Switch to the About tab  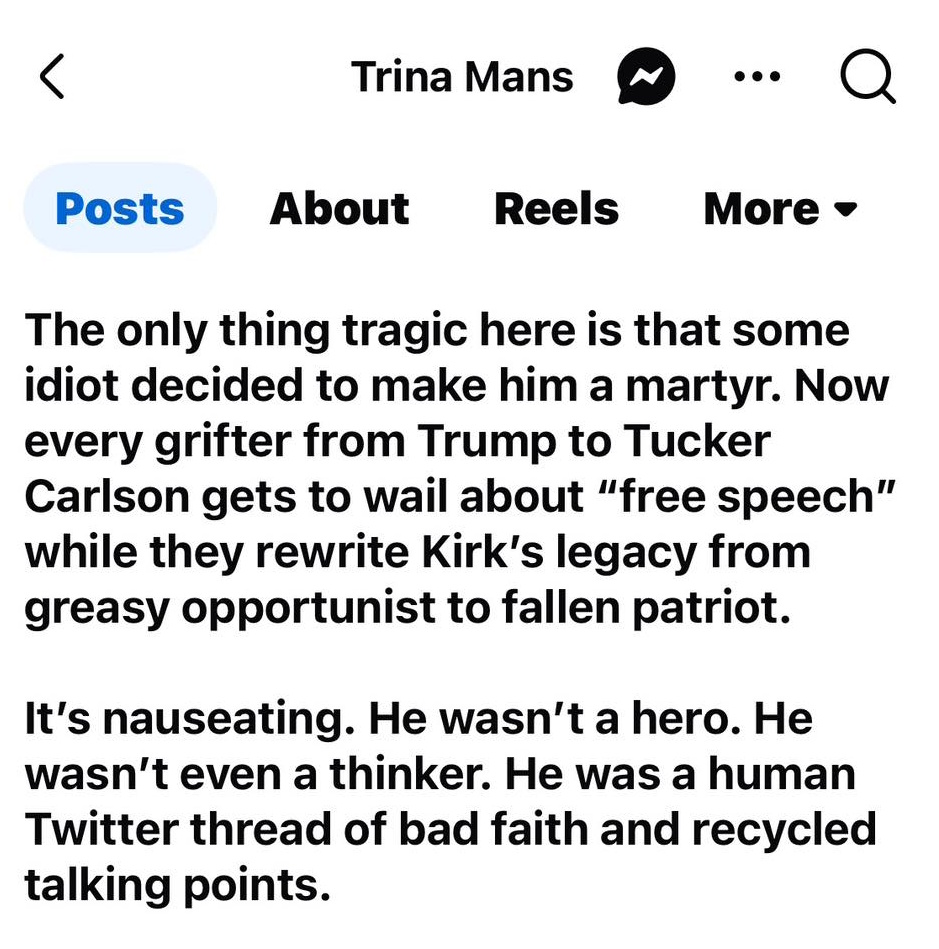[x=339, y=209]
